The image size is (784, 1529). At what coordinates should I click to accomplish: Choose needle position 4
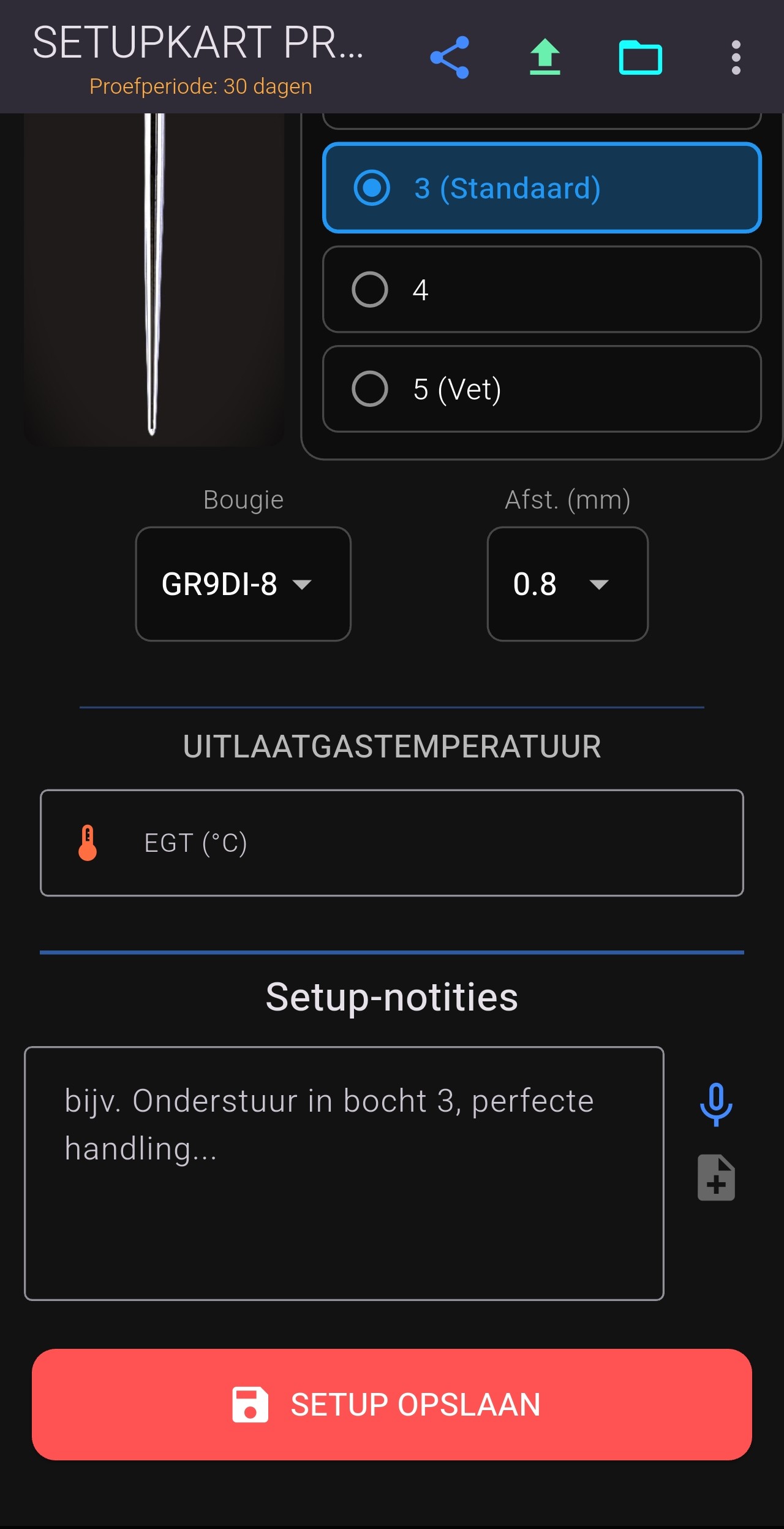[x=541, y=289]
